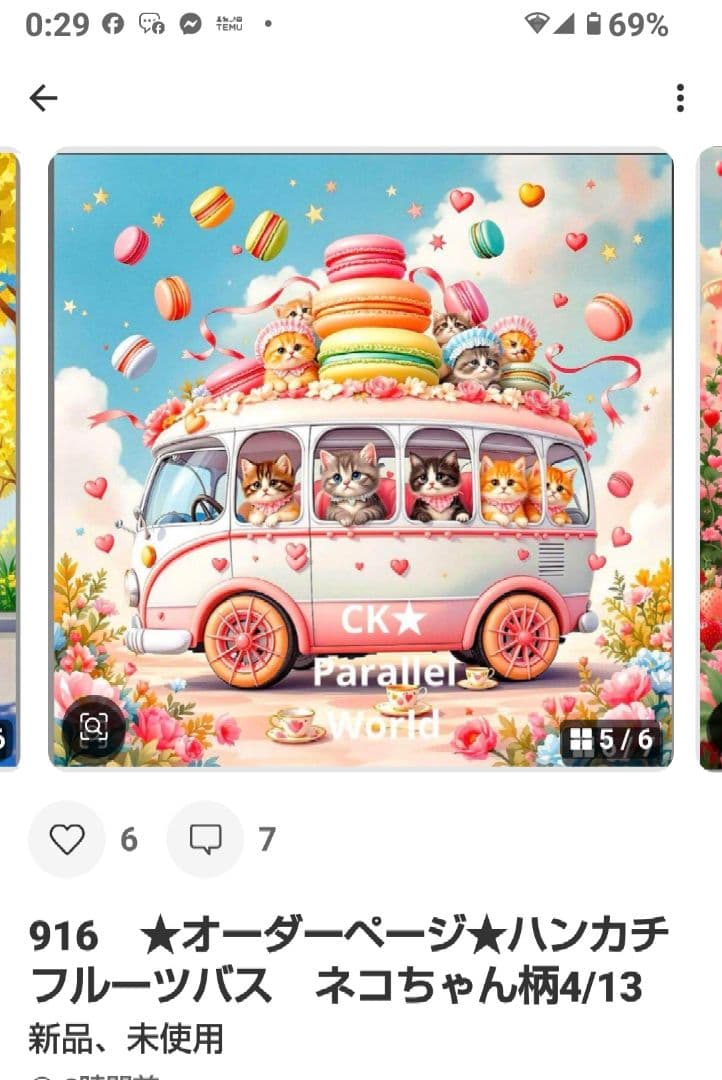The image size is (722, 1080).
Task: Open the 5/6 image gallery grid
Action: click(611, 742)
